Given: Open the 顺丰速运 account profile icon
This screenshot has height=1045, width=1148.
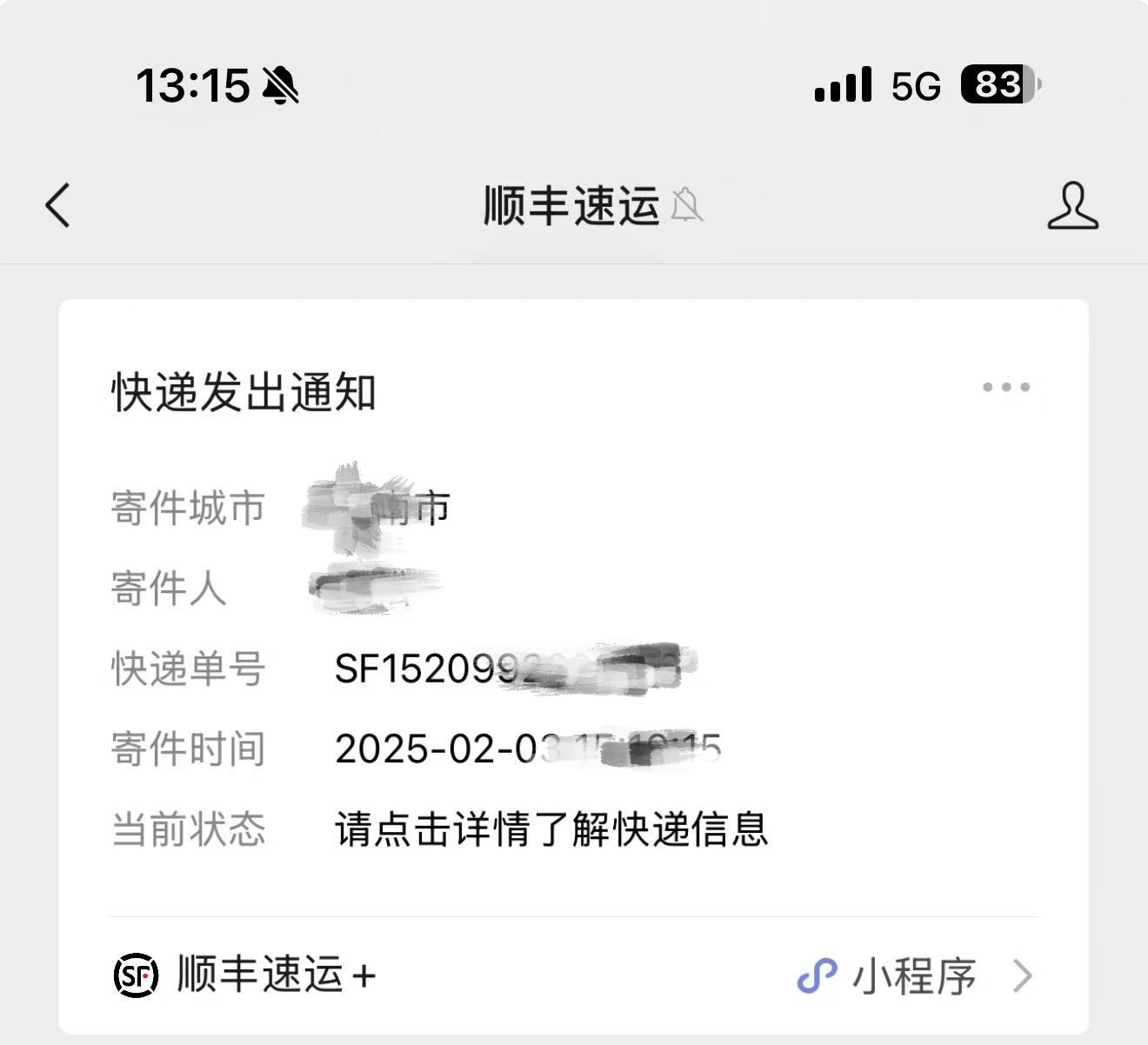Looking at the screenshot, I should (1071, 206).
